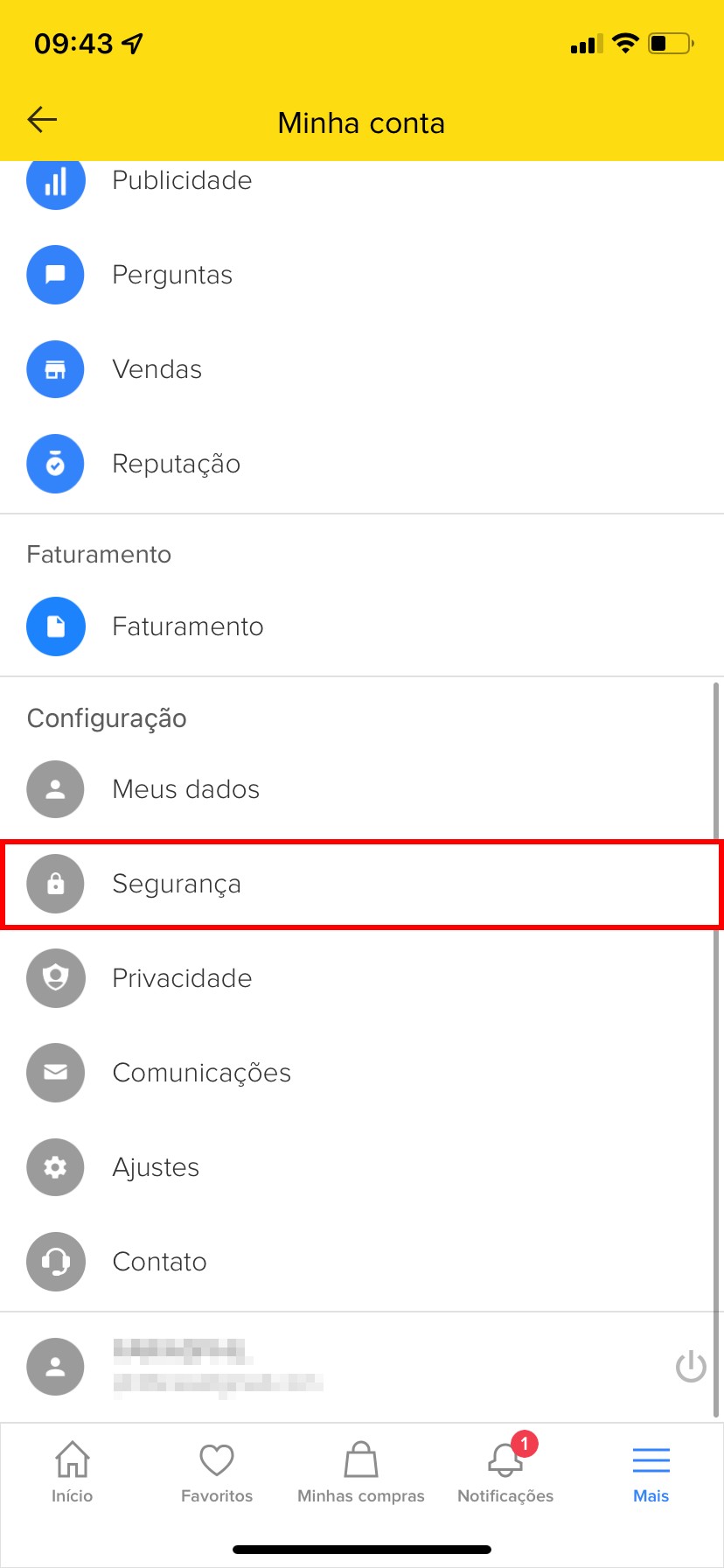Switch to the Favoritos tab
Screen dimensions: 724x1568
[x=217, y=1473]
